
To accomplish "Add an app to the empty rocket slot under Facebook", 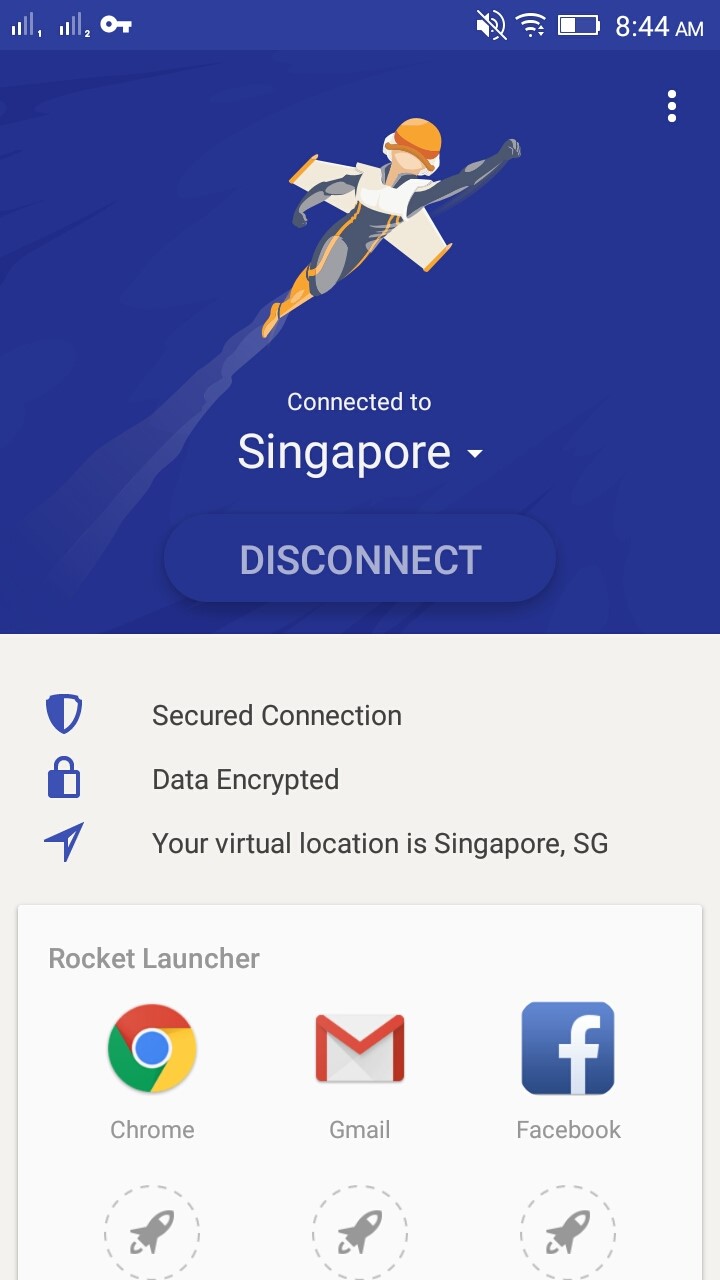I will (x=568, y=1232).
